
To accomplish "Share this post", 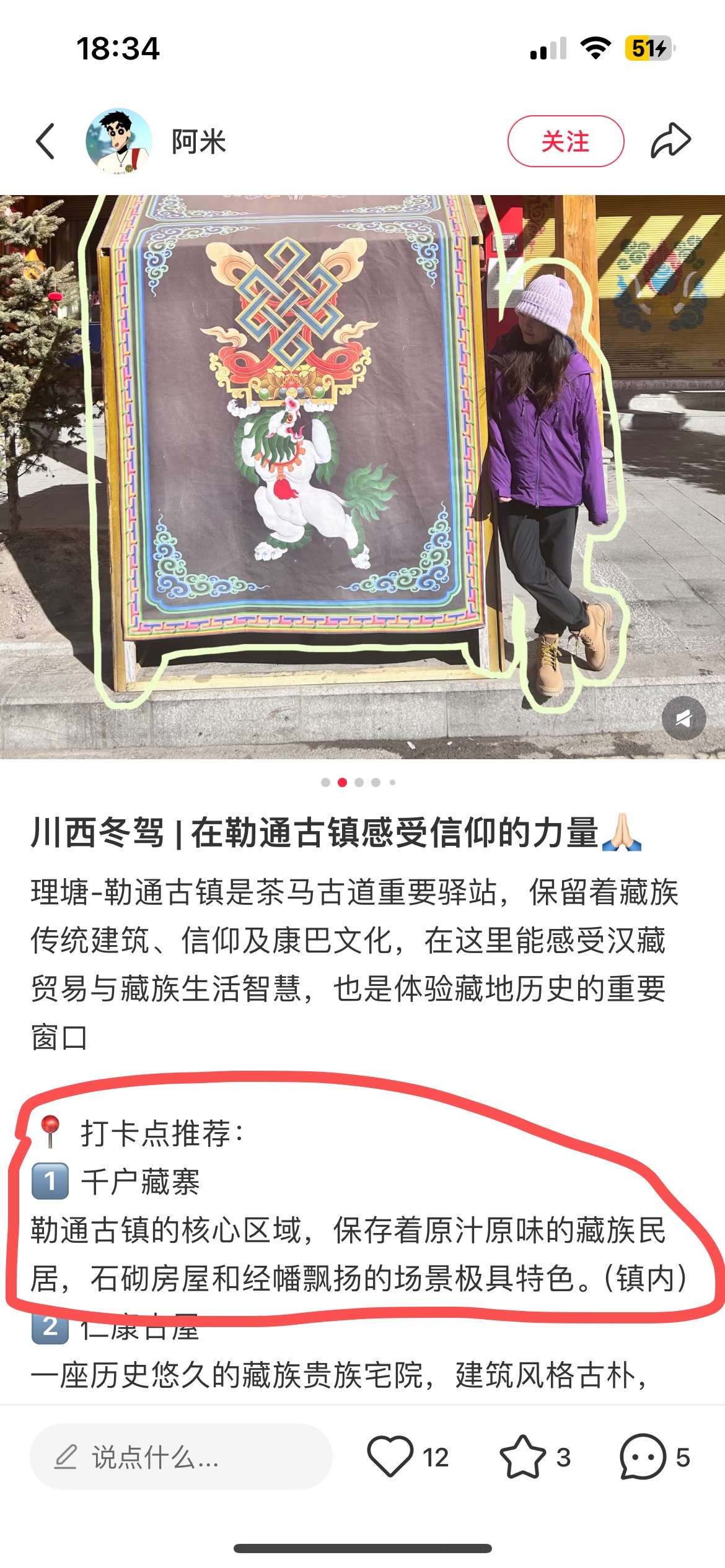I will point(670,141).
